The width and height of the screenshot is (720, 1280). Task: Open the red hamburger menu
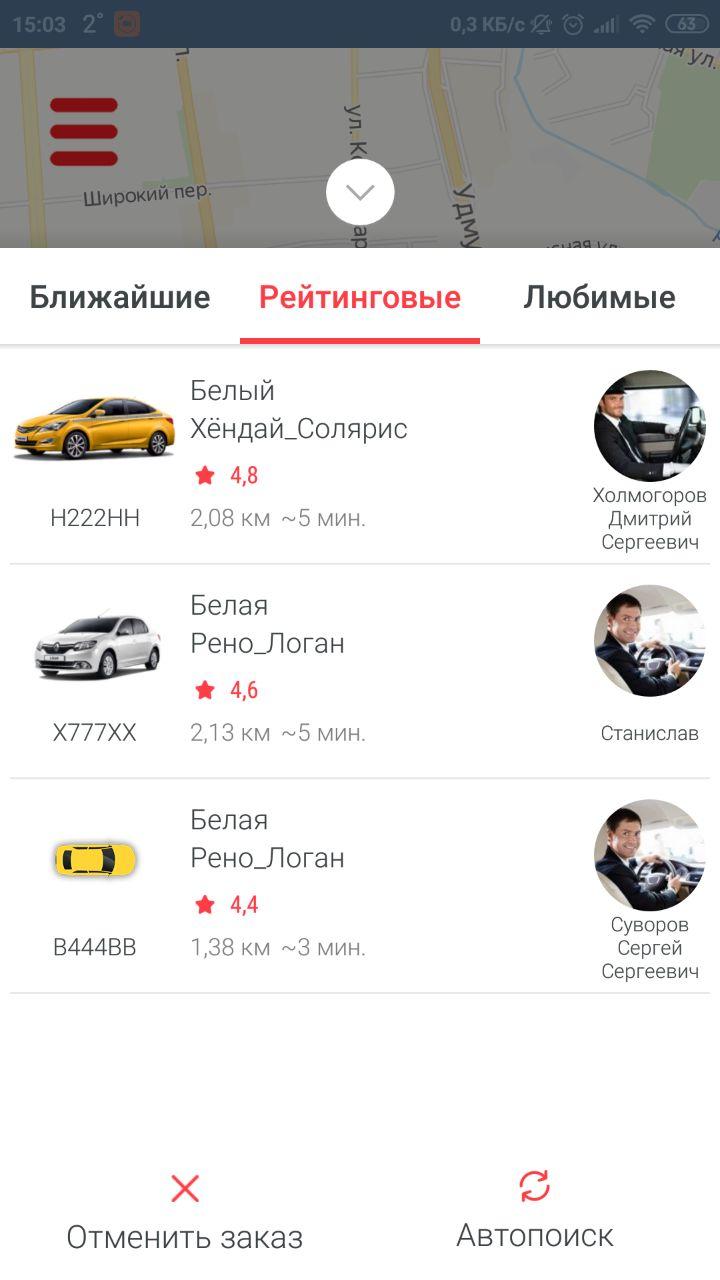point(84,131)
